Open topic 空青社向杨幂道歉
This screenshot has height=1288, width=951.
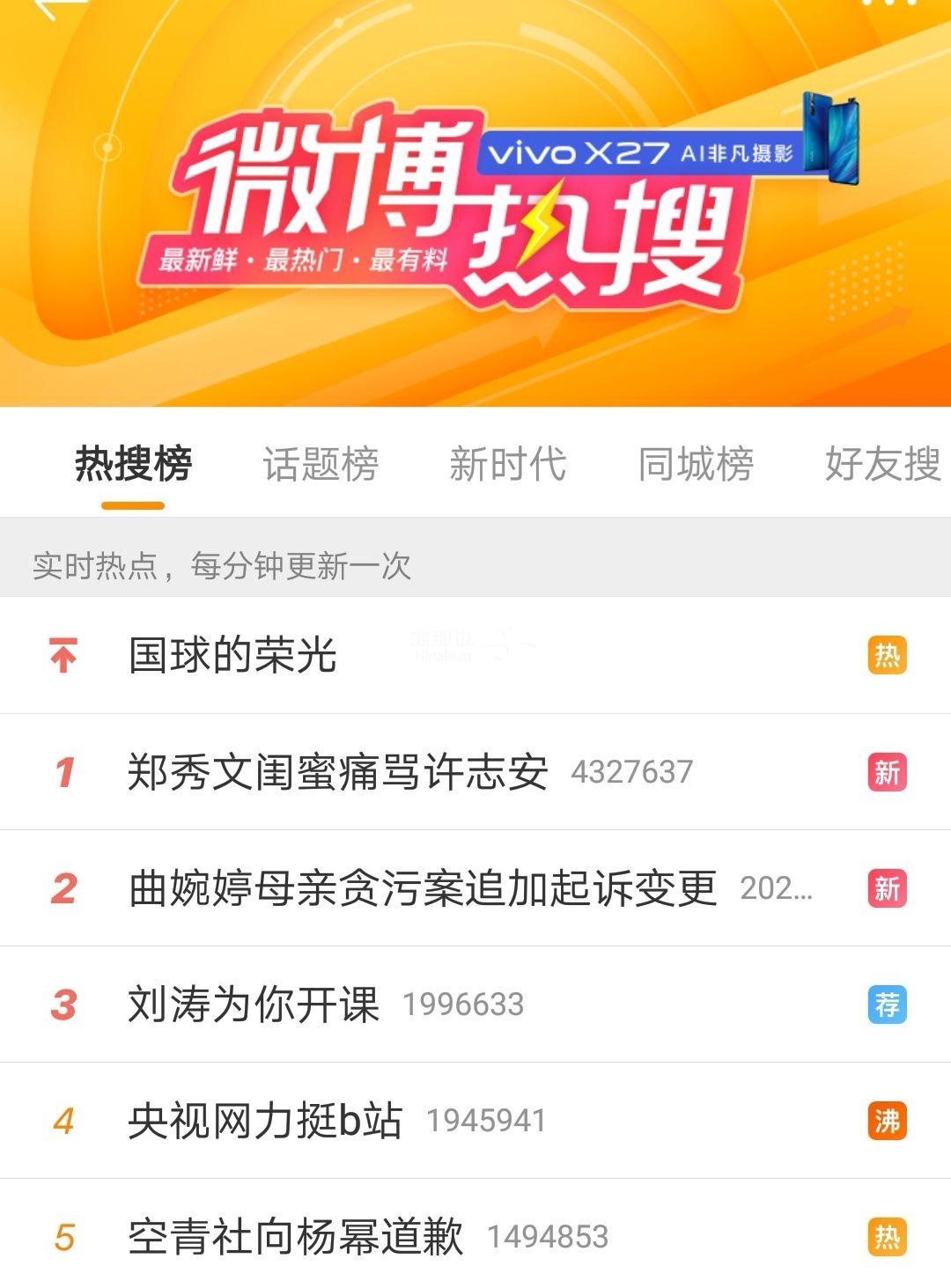tap(295, 1237)
